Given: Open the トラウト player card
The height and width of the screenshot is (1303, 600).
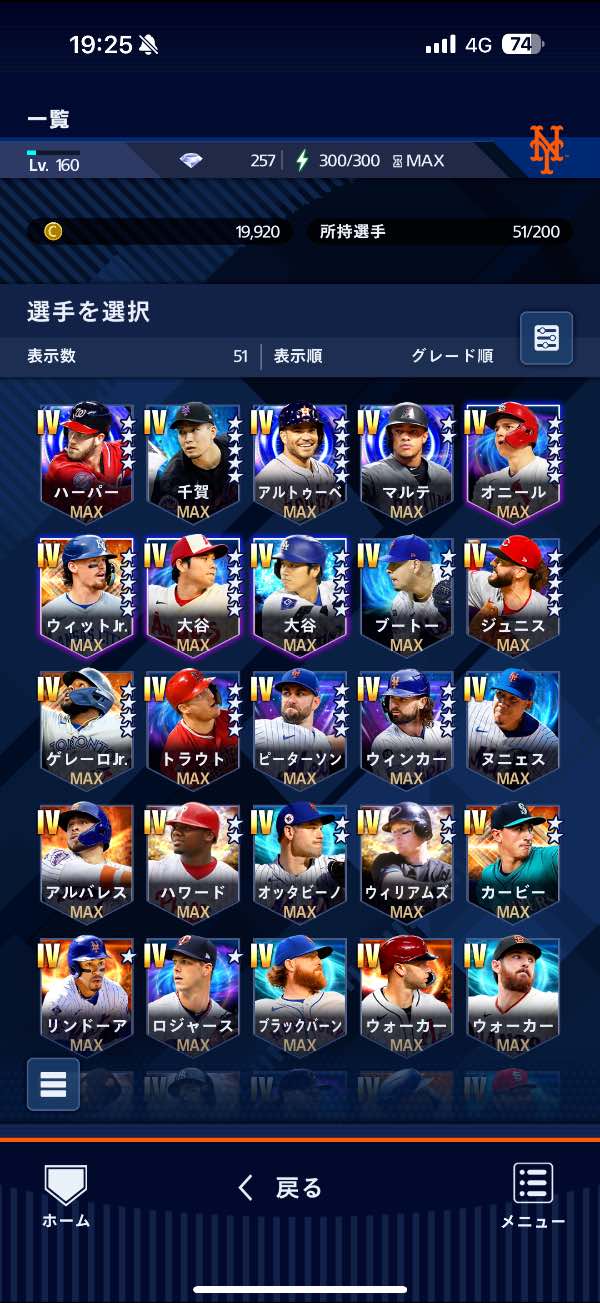Looking at the screenshot, I should click(x=193, y=729).
